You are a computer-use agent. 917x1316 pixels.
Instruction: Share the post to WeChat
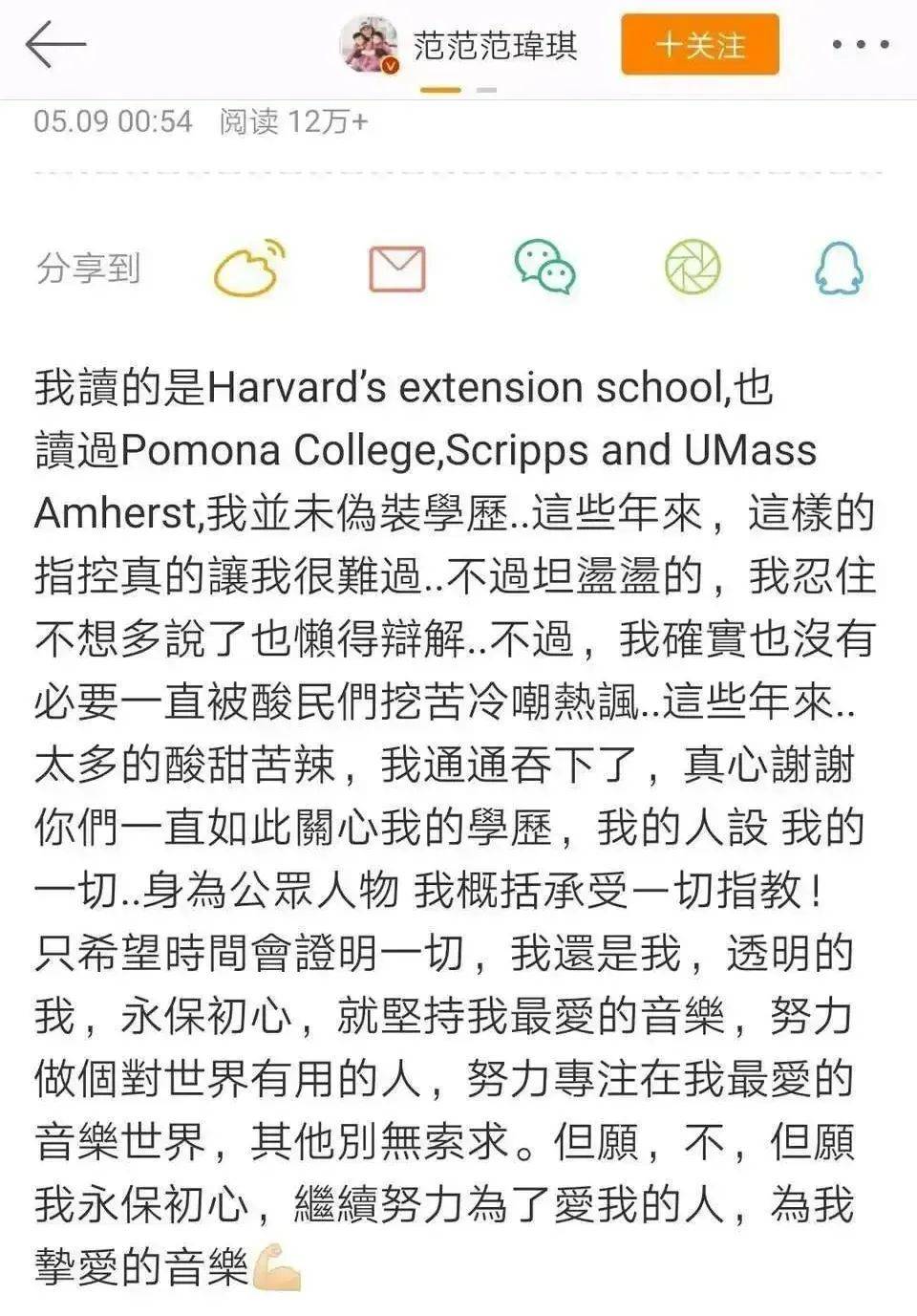544,268
